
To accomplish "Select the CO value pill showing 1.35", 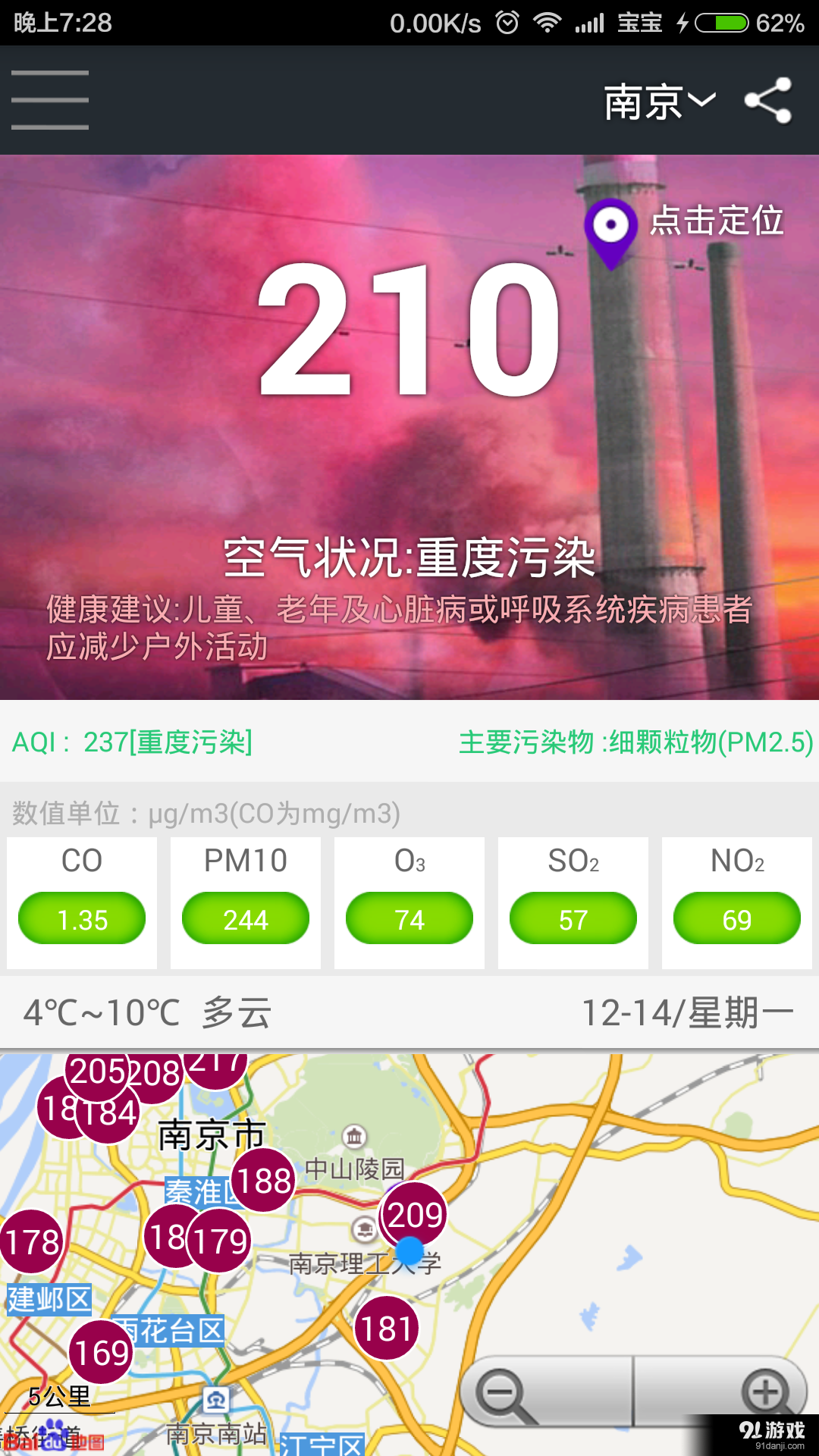I will click(x=81, y=918).
